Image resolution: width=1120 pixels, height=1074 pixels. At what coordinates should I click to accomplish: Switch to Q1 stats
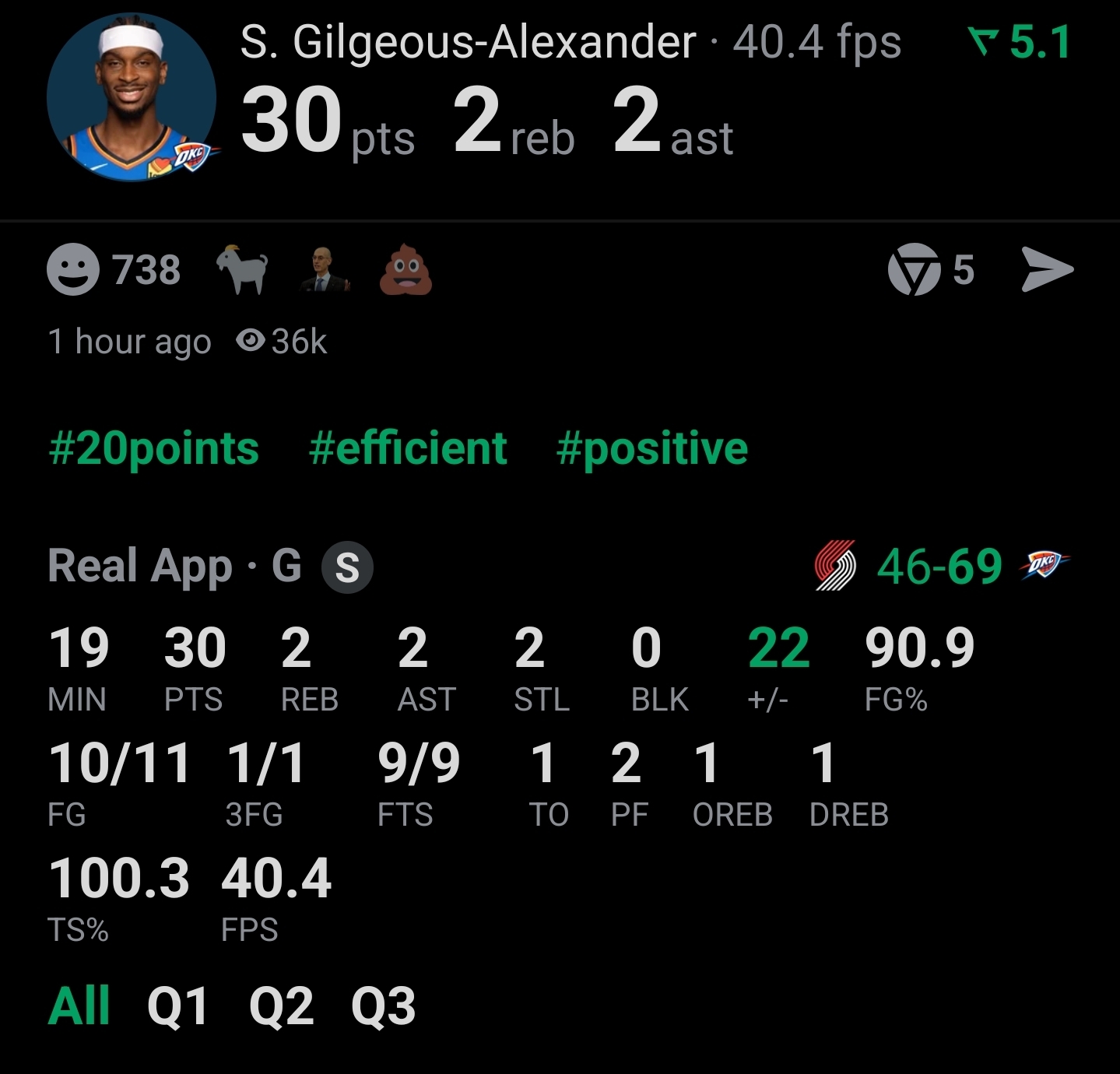(178, 1006)
